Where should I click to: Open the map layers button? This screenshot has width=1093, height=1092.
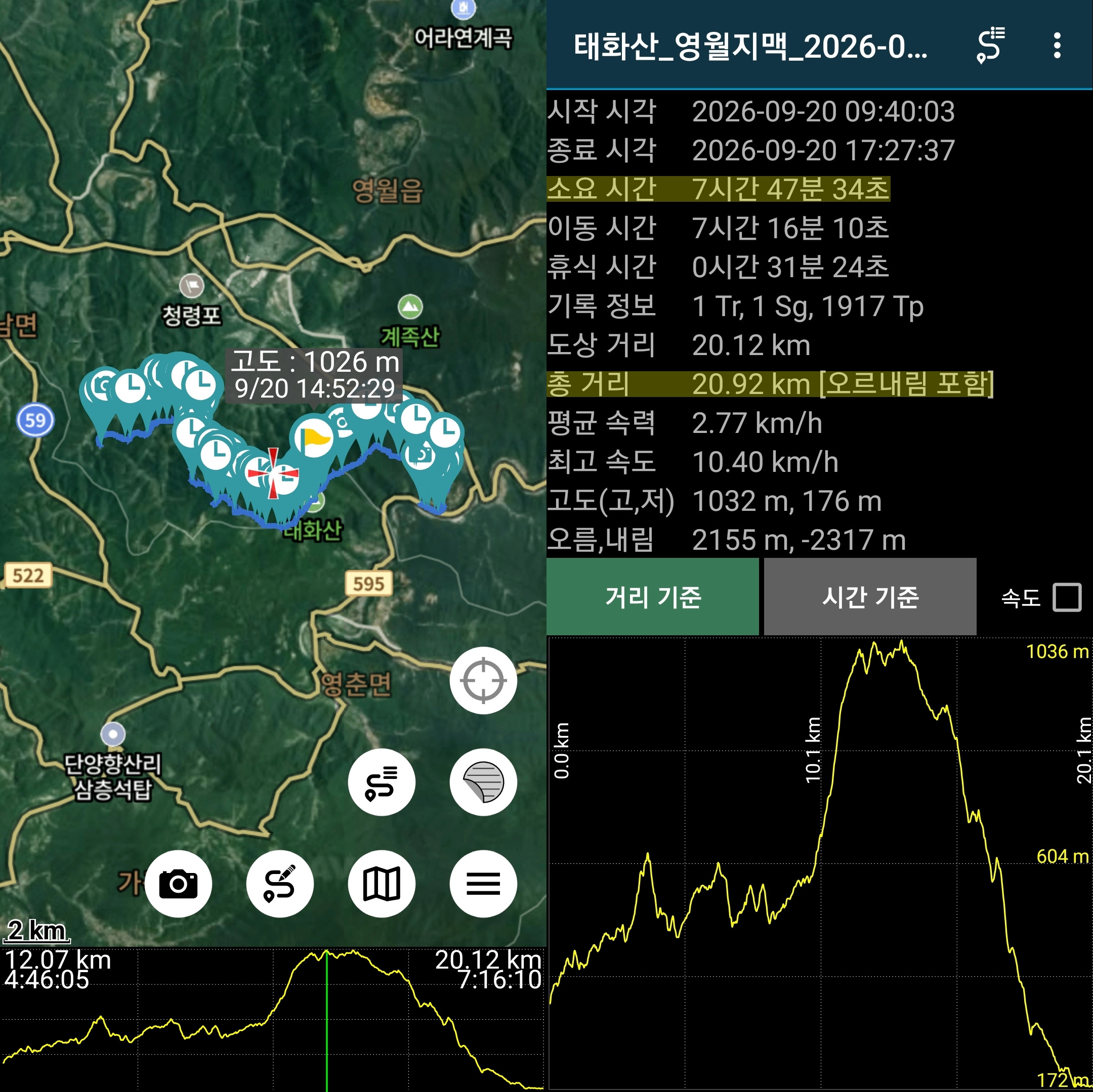coord(483,782)
